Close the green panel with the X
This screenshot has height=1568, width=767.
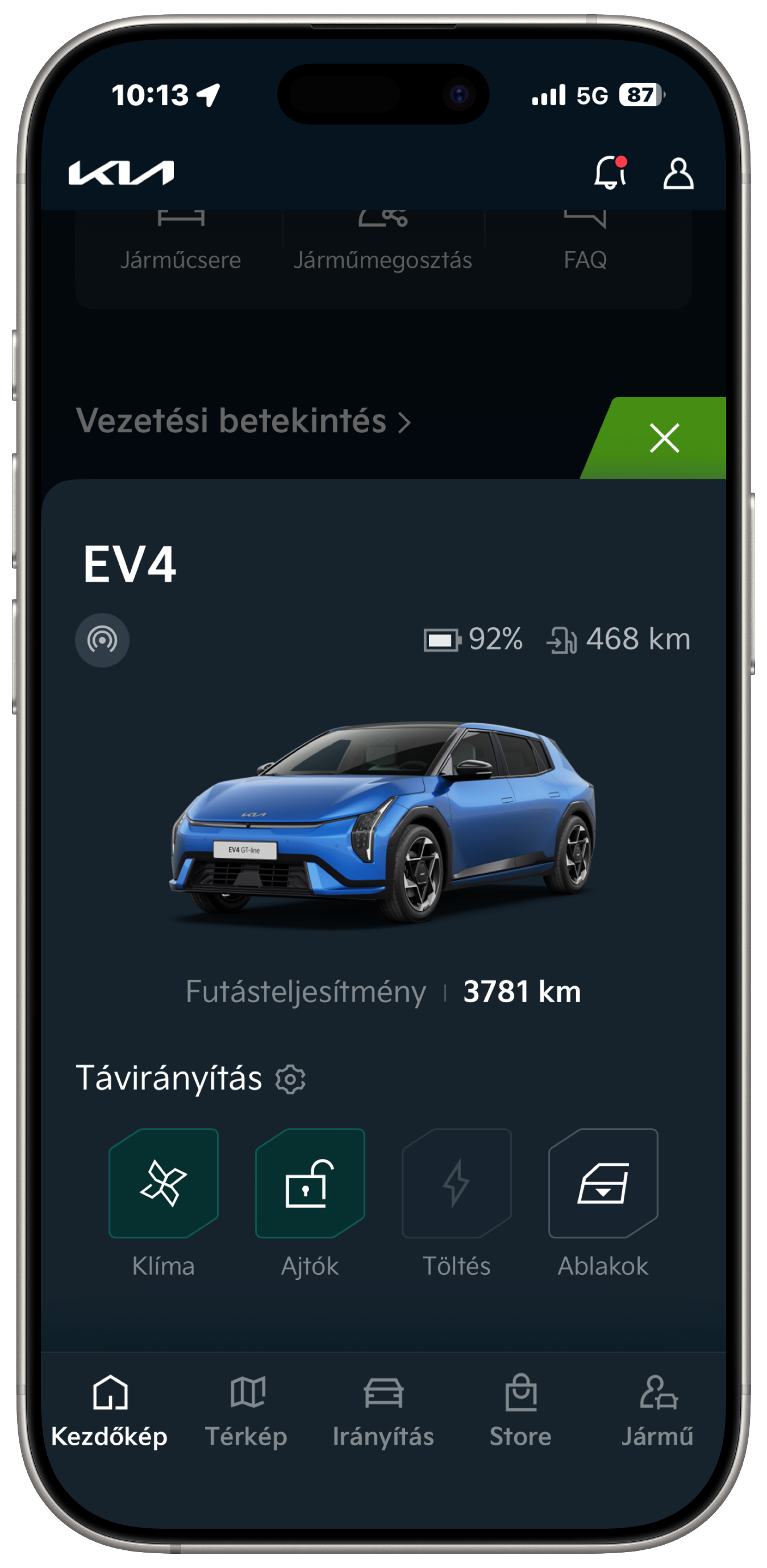(664, 438)
